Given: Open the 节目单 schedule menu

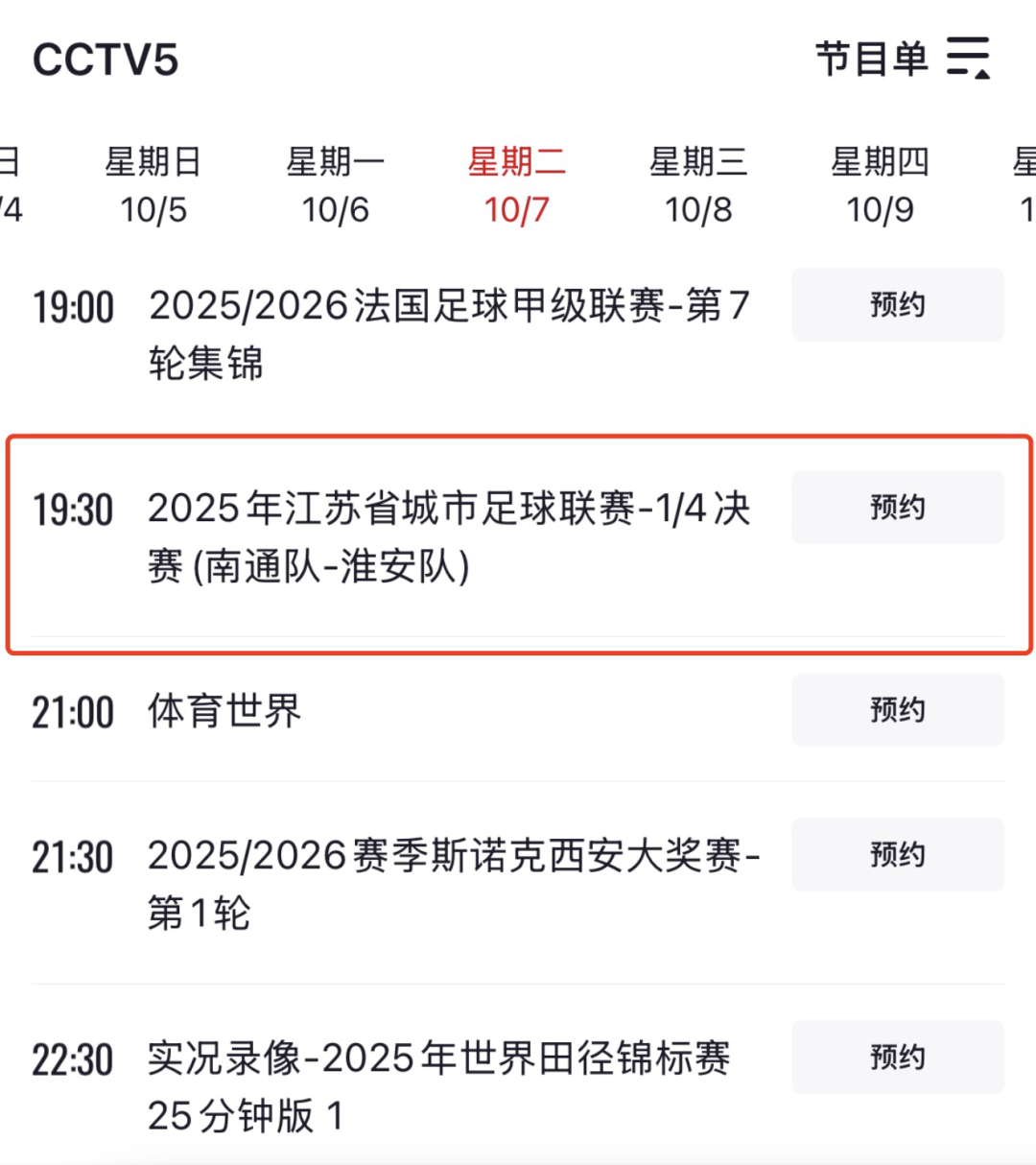Looking at the screenshot, I should click(902, 59).
